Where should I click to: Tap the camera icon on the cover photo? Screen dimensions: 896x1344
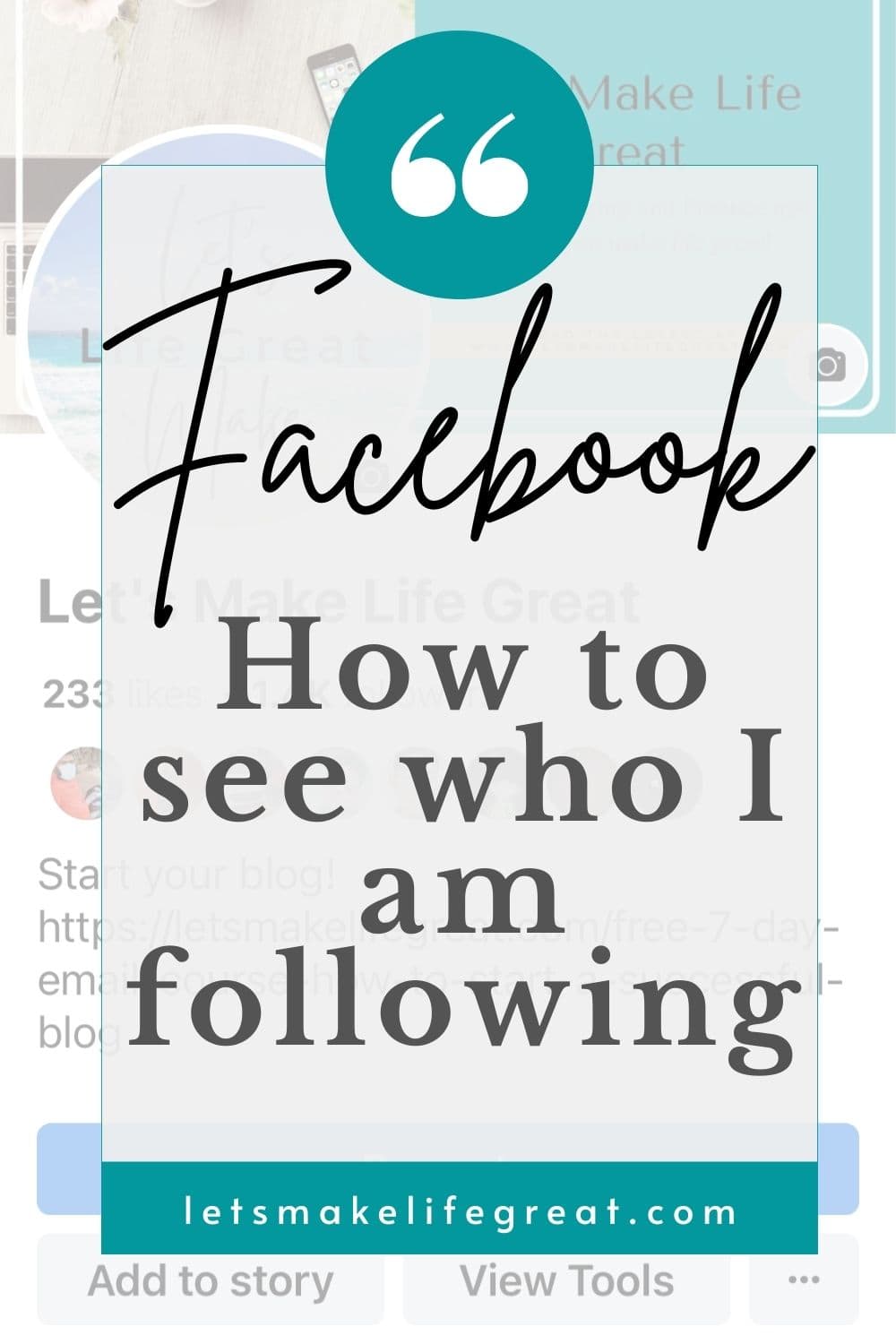click(x=833, y=365)
